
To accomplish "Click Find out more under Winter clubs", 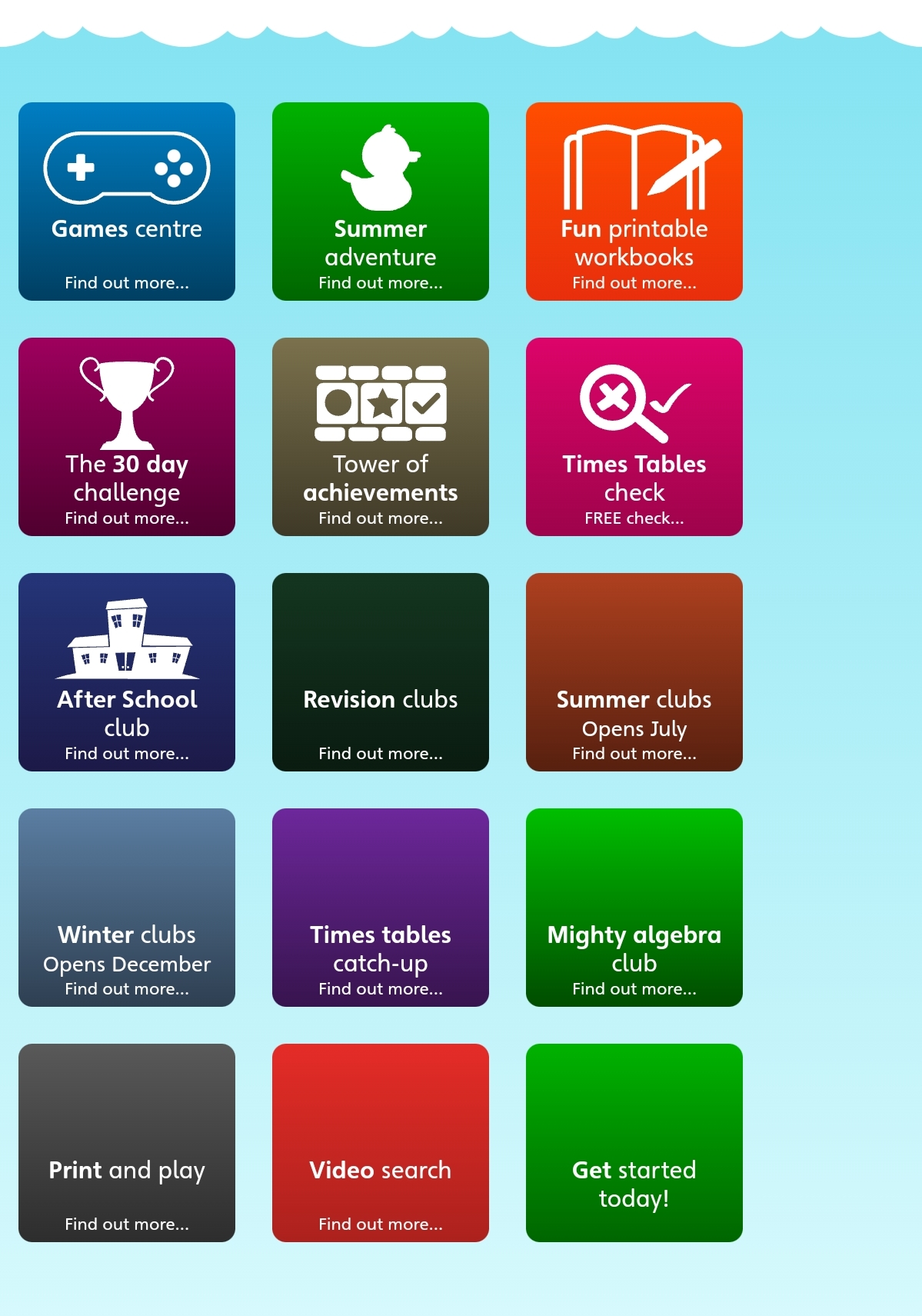I will click(126, 990).
